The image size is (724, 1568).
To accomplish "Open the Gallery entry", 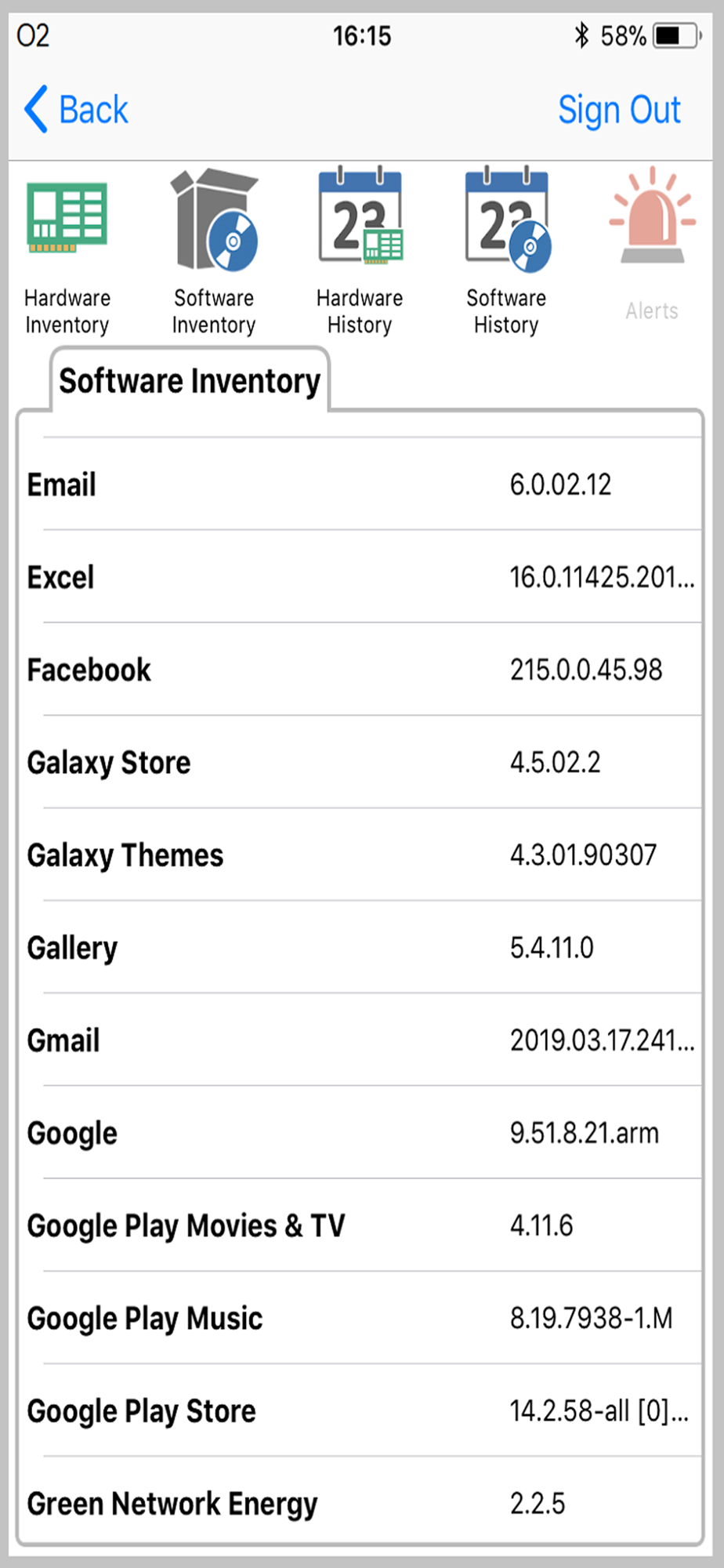I will point(360,947).
